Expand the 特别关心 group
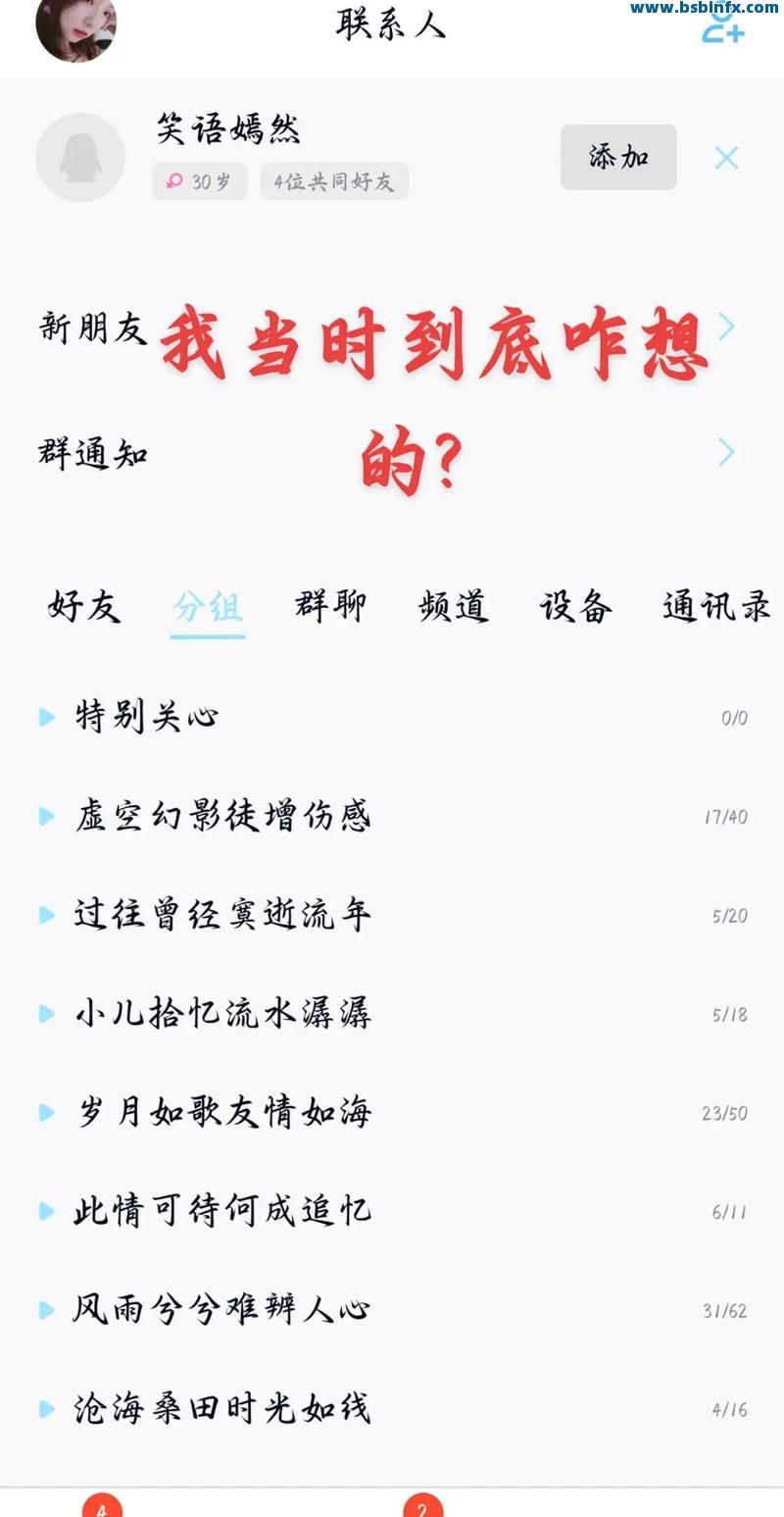Screen dimensions: 784x1517 [x=147, y=718]
